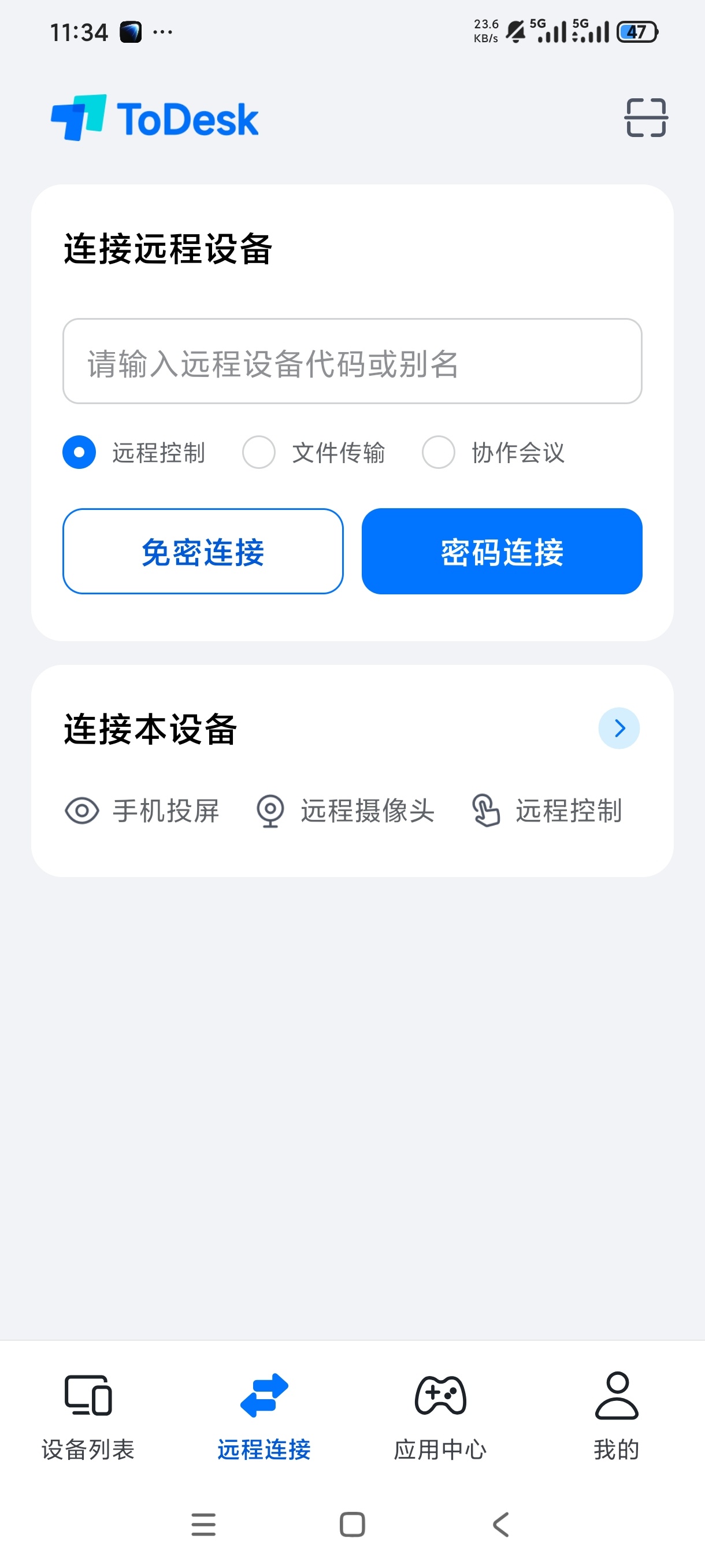Image resolution: width=705 pixels, height=1568 pixels.
Task: Switch to the 远程连接 tab
Action: [264, 1417]
